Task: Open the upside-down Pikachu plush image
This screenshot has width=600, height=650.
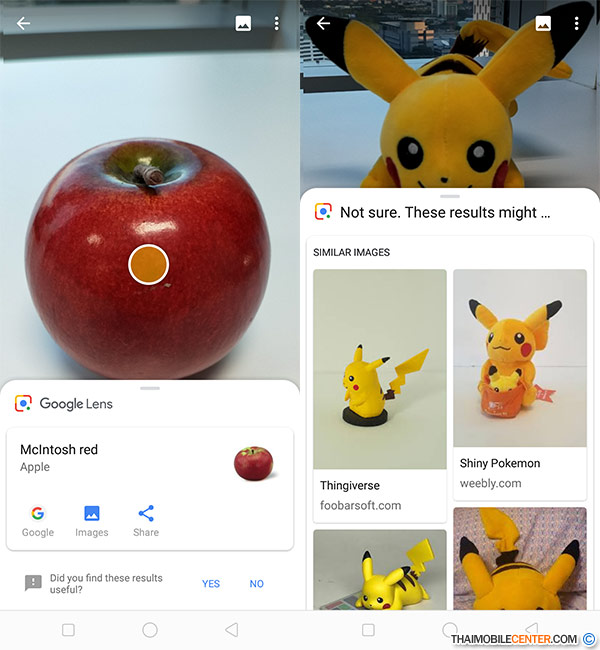Action: [x=520, y=560]
